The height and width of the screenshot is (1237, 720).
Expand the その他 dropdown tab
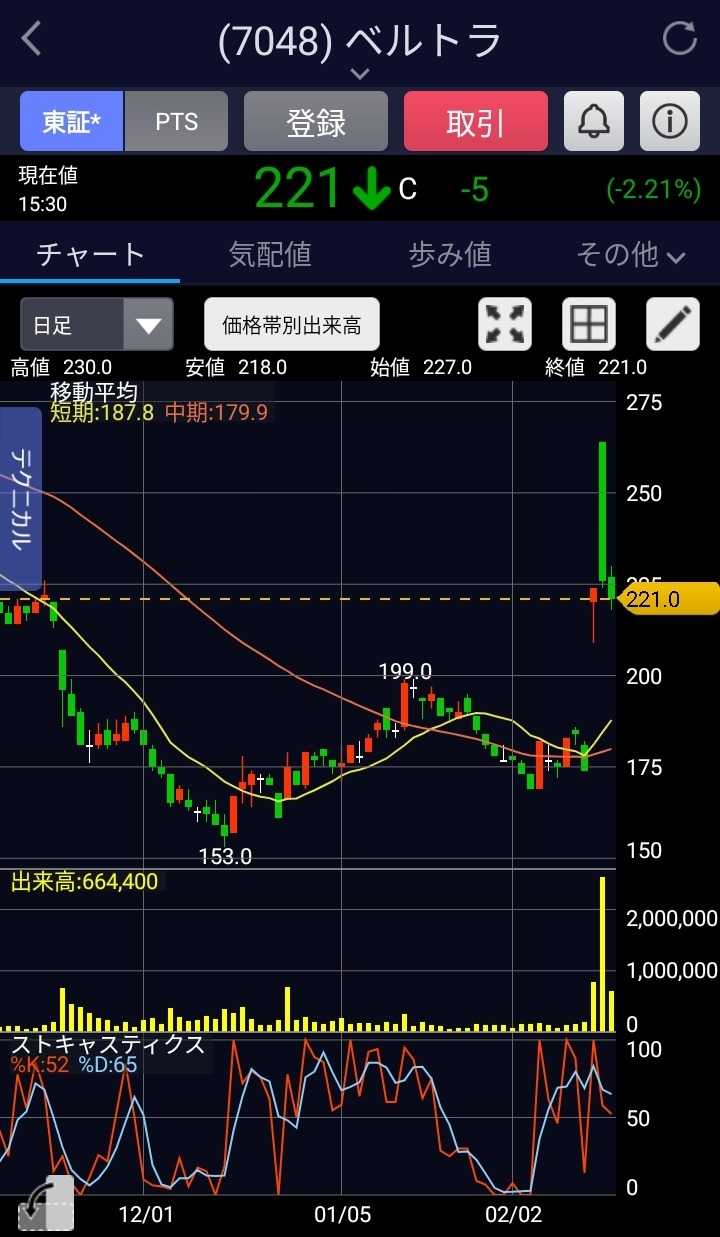point(630,254)
